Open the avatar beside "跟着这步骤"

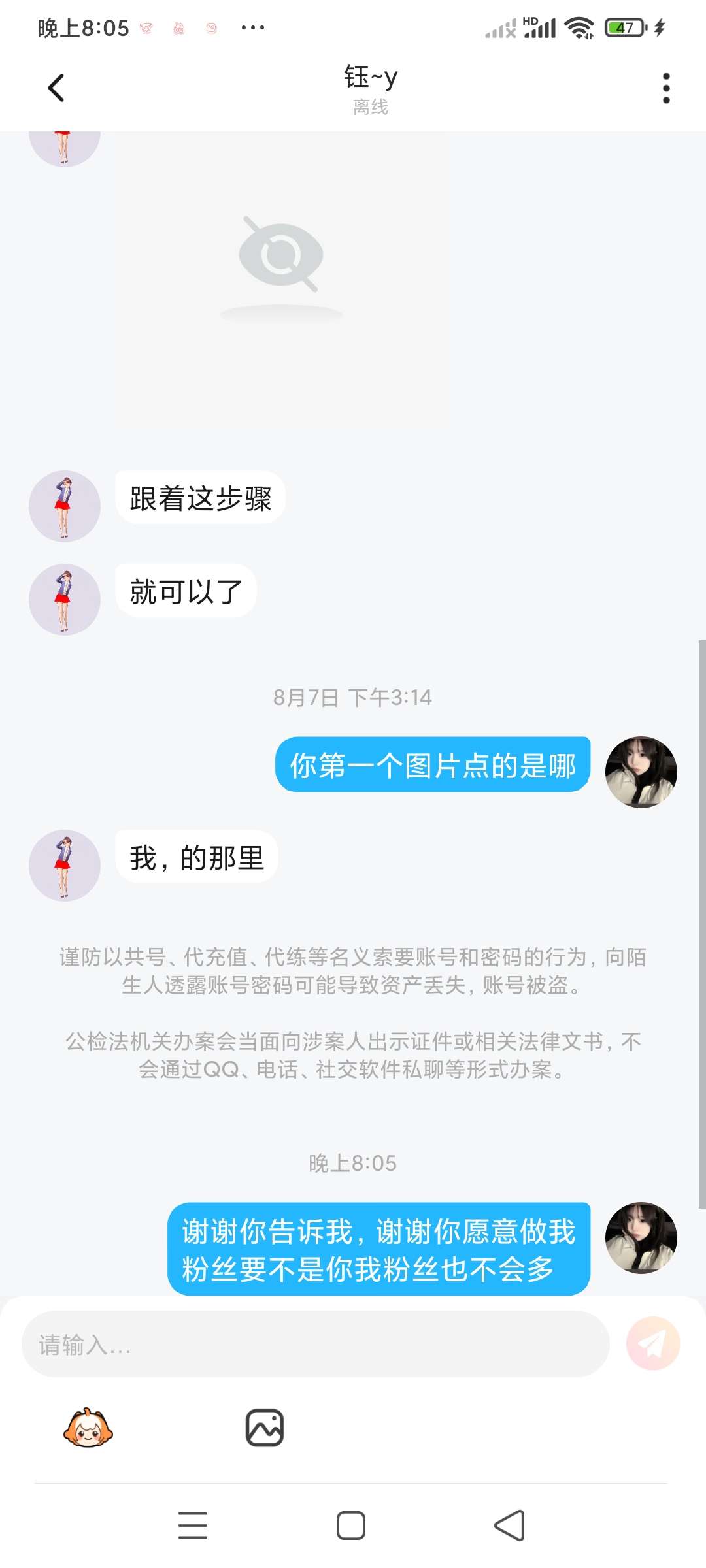64,506
